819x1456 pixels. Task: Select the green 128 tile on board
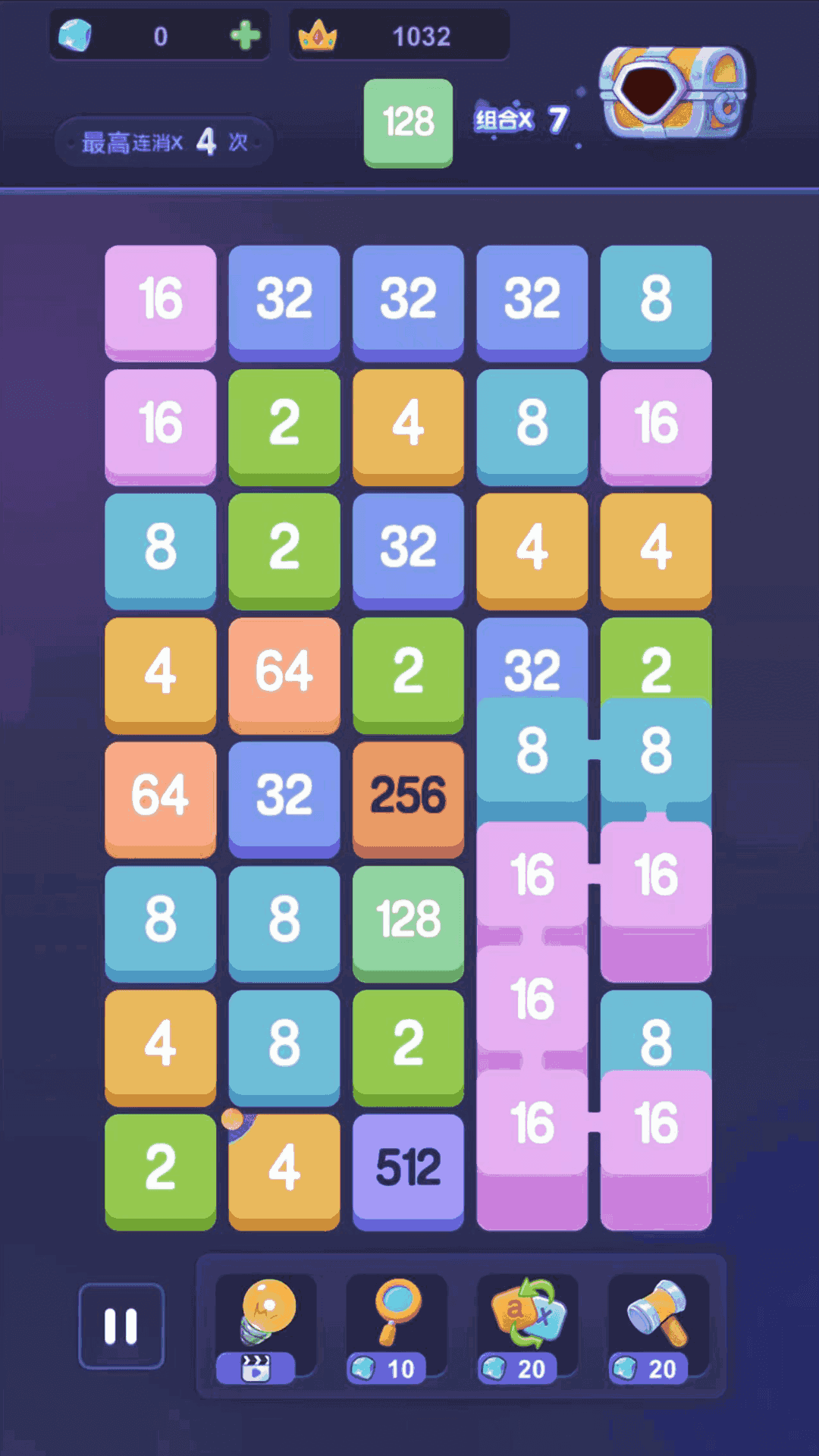tap(408, 920)
